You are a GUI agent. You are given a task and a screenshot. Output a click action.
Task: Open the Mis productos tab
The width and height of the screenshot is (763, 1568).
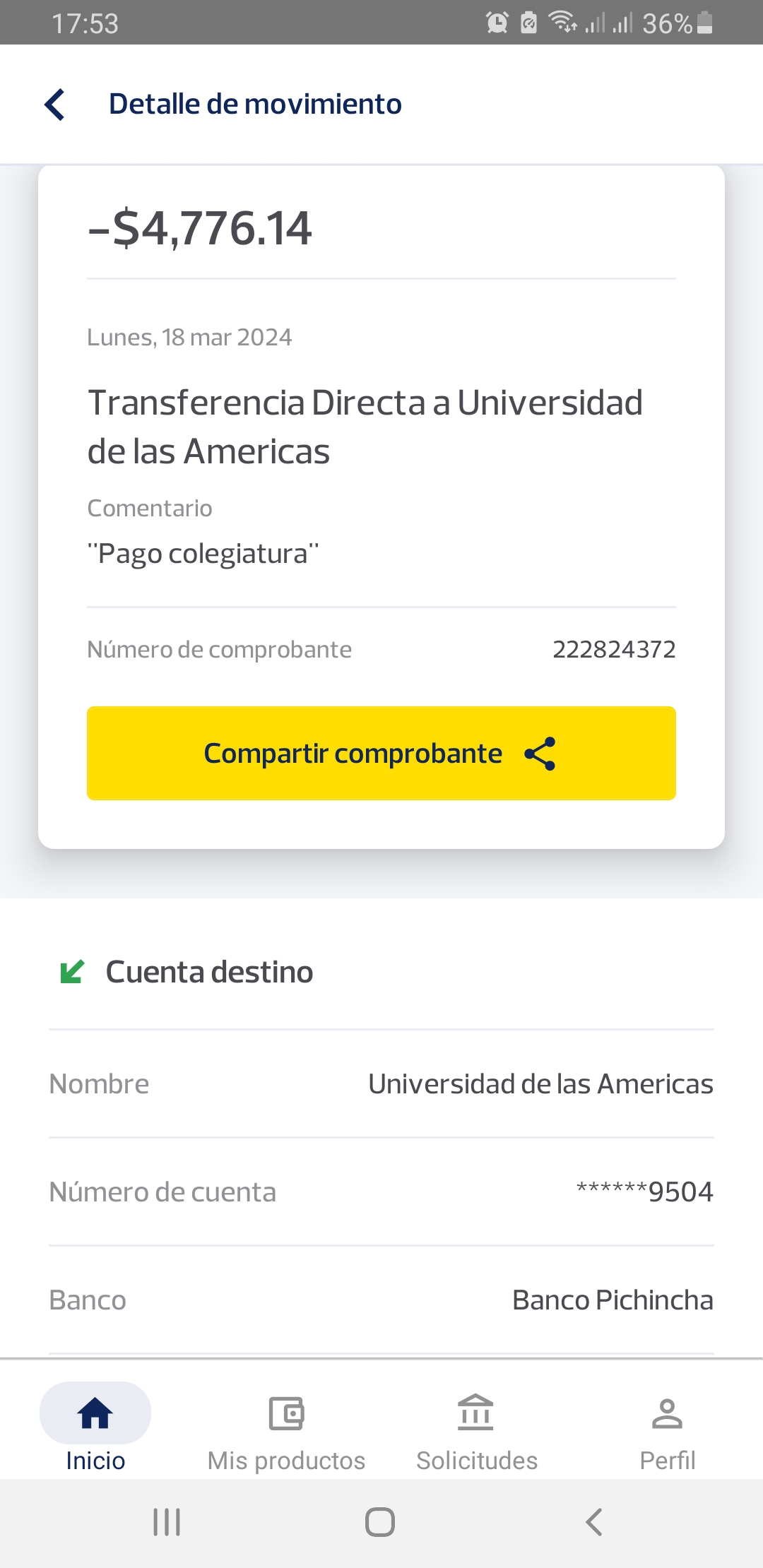[x=286, y=1428]
